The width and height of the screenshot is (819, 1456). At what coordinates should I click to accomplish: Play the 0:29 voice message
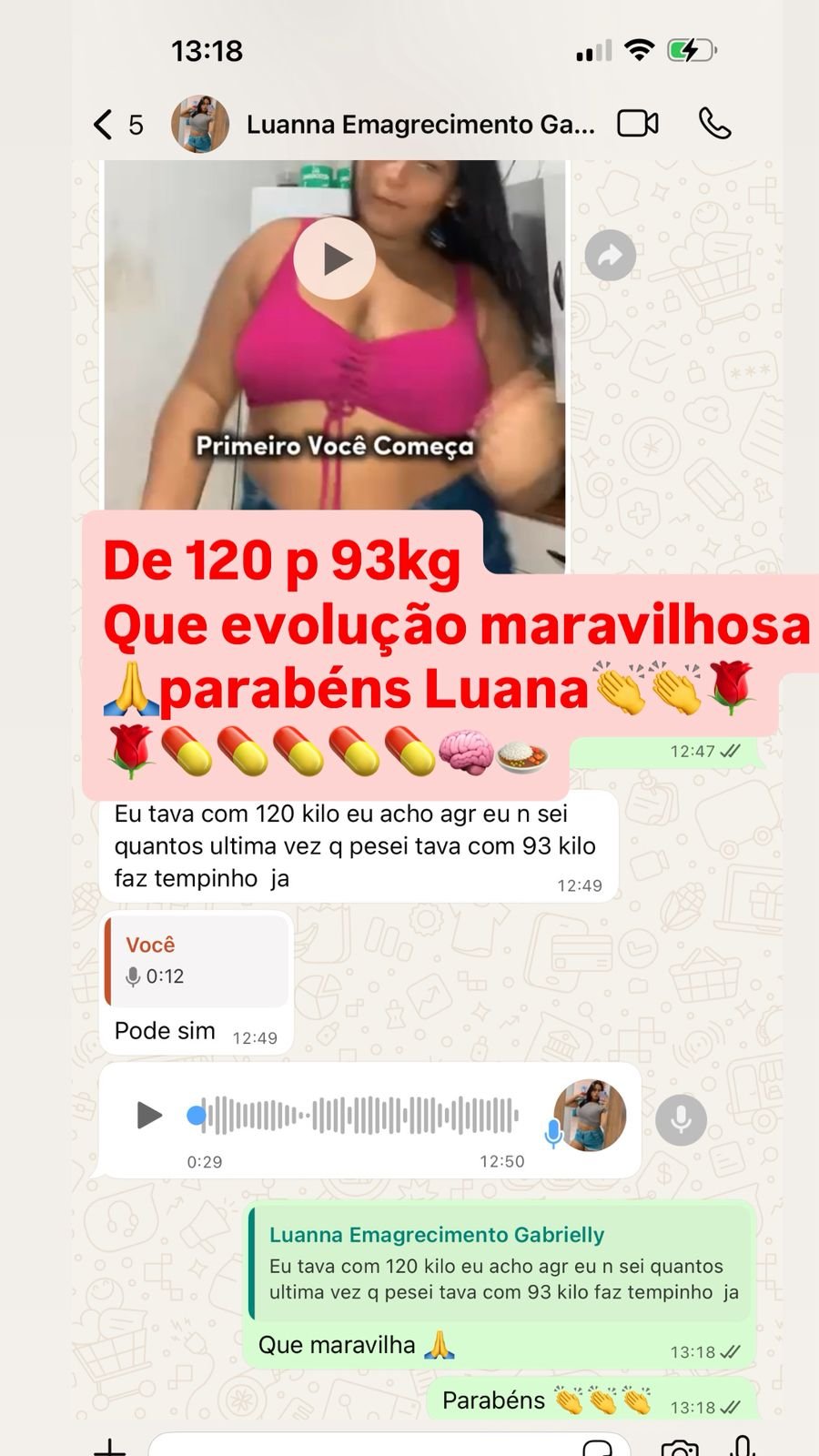point(148,1117)
